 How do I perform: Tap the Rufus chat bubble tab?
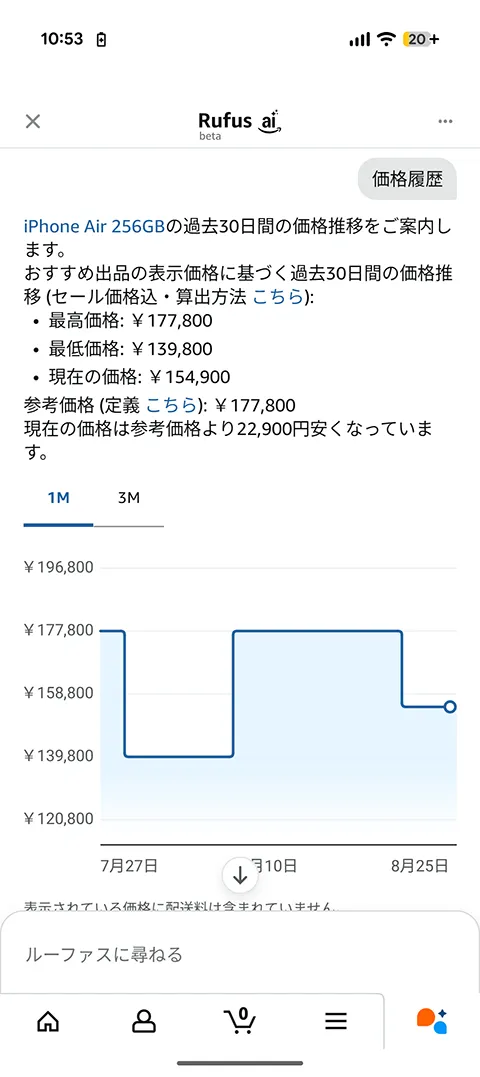click(432, 1021)
